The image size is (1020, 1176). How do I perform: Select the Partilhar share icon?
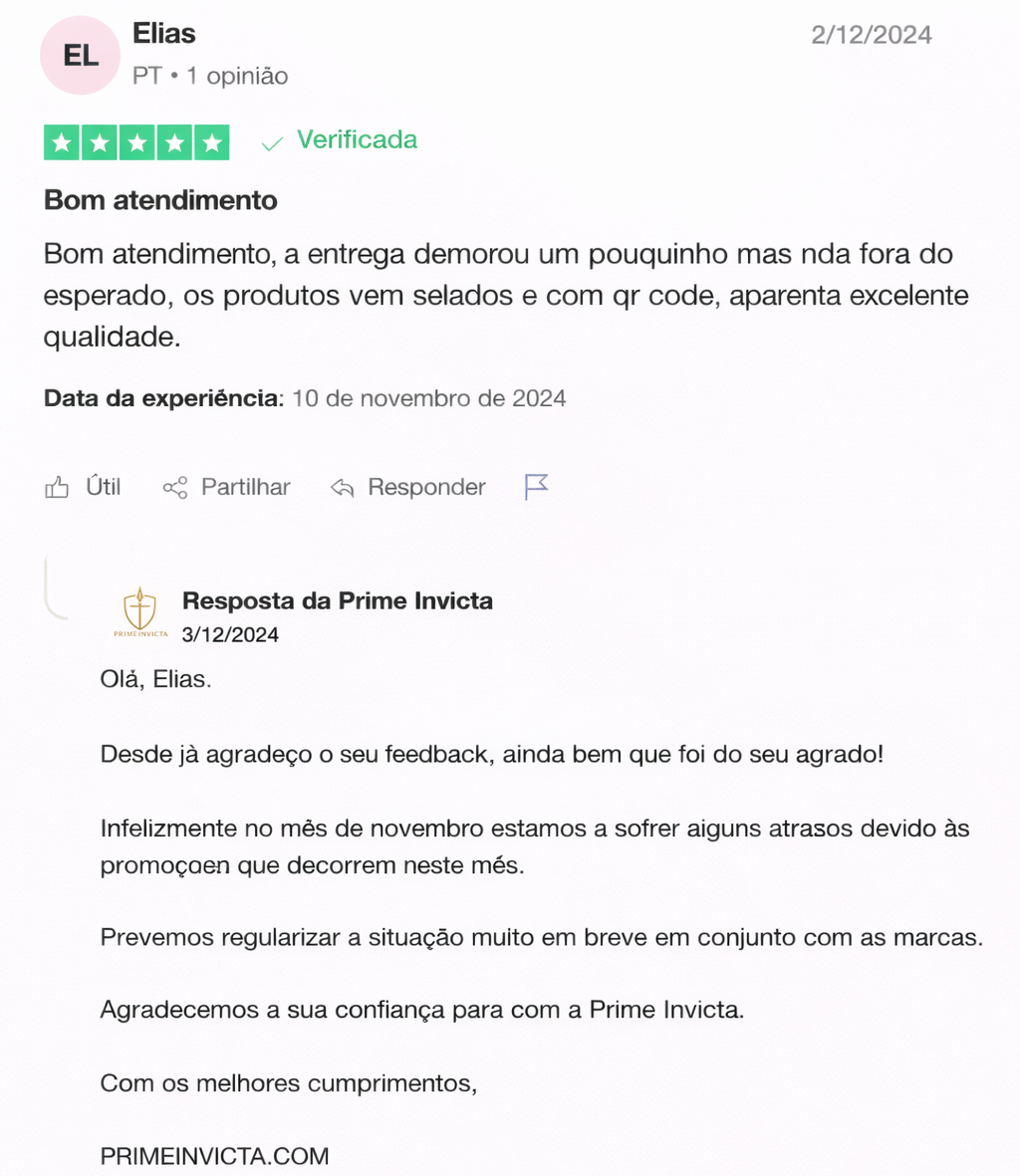tap(176, 487)
